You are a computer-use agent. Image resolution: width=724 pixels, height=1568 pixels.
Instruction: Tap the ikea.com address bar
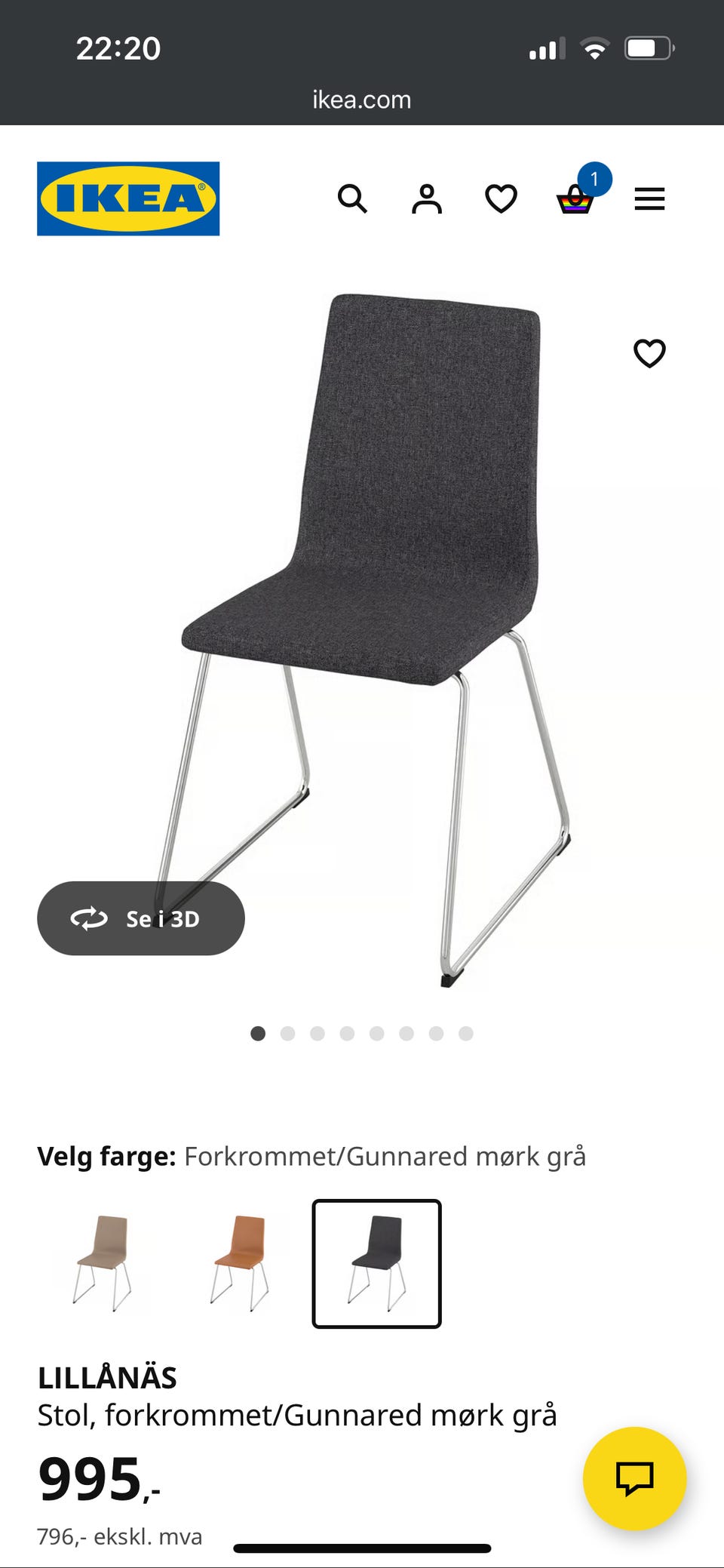point(362,100)
